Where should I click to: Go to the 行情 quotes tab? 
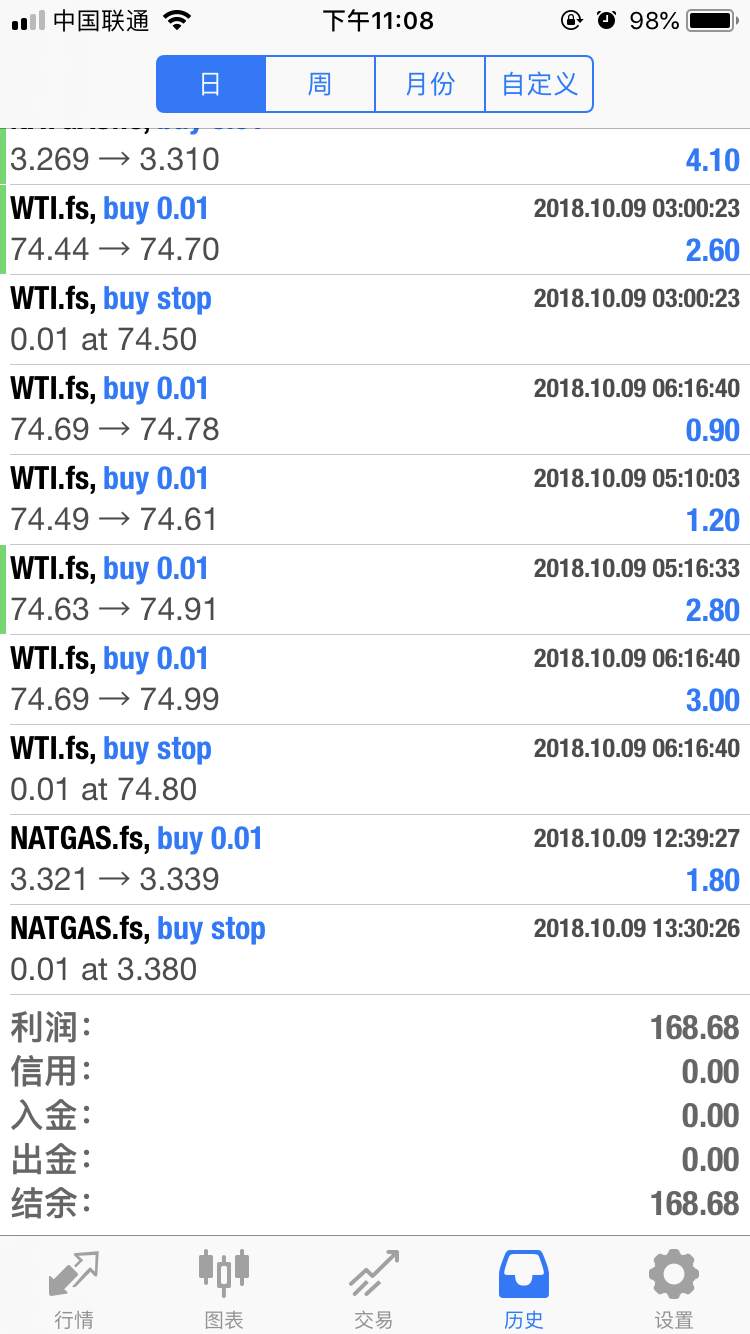(74, 1289)
